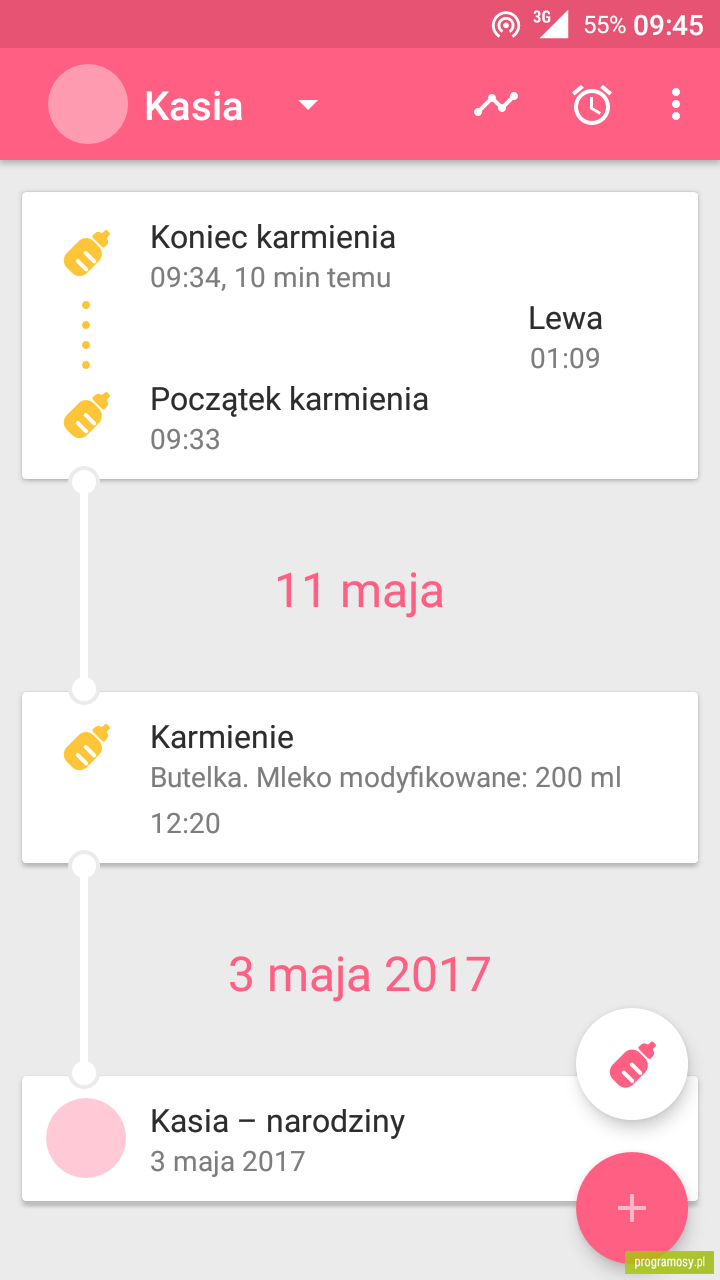The image size is (720, 1280).
Task: Tap the bottle quick-feeding floating button
Action: click(632, 1064)
